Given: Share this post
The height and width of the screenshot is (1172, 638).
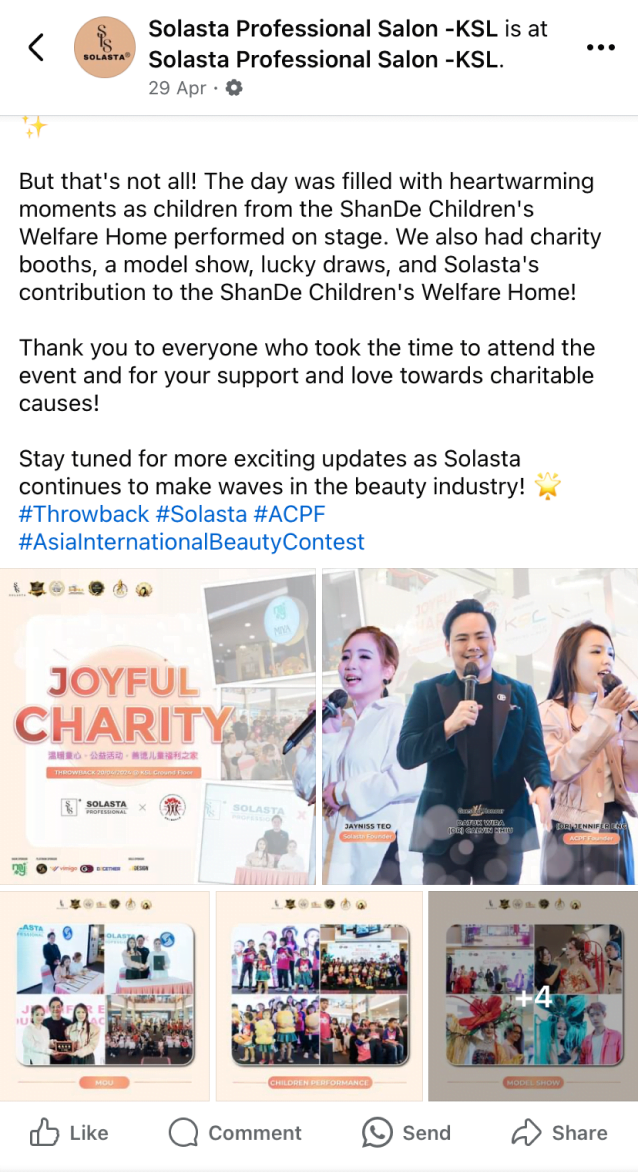Looking at the screenshot, I should point(559,1132).
